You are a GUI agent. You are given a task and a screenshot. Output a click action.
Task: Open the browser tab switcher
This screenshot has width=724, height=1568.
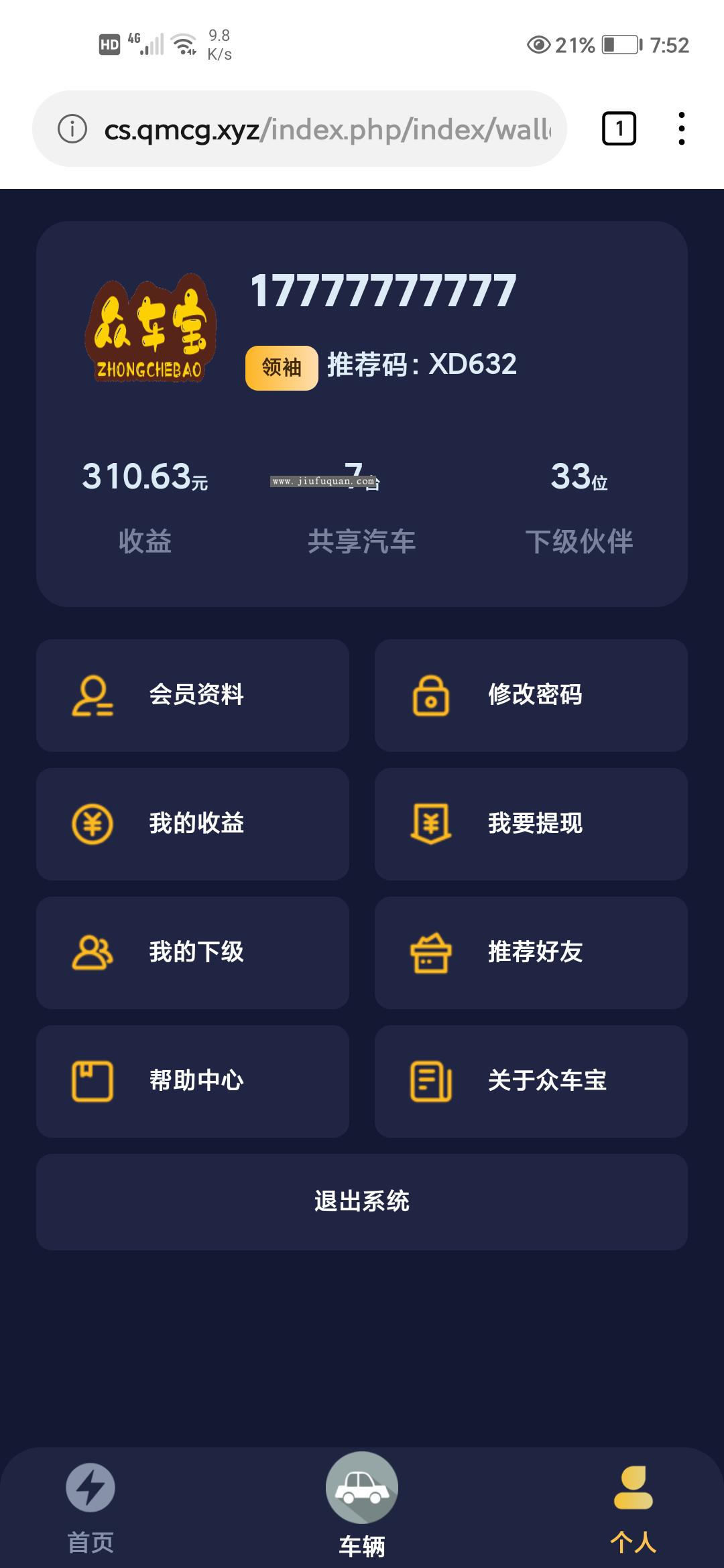click(x=619, y=129)
